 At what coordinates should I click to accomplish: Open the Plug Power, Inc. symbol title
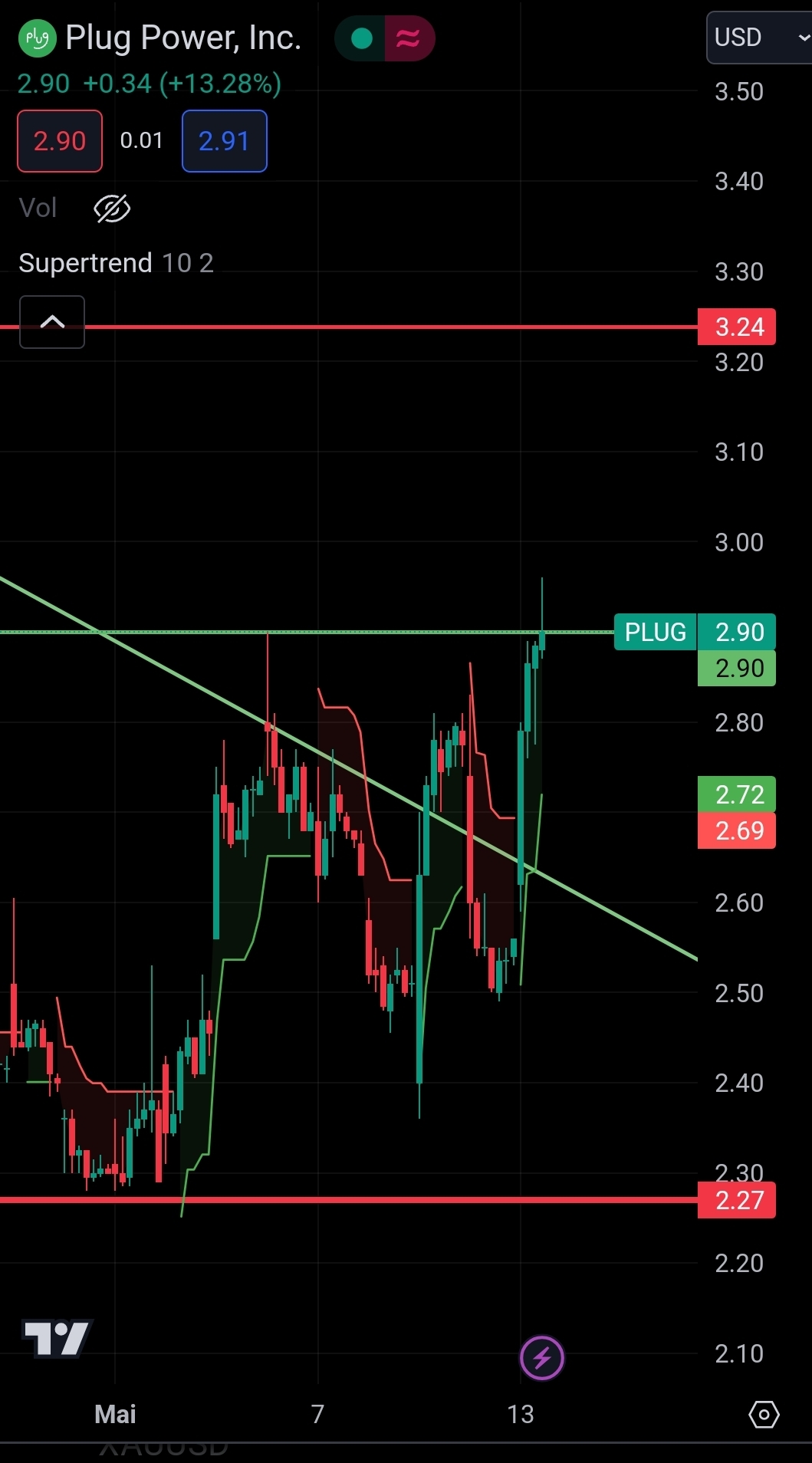point(182,38)
